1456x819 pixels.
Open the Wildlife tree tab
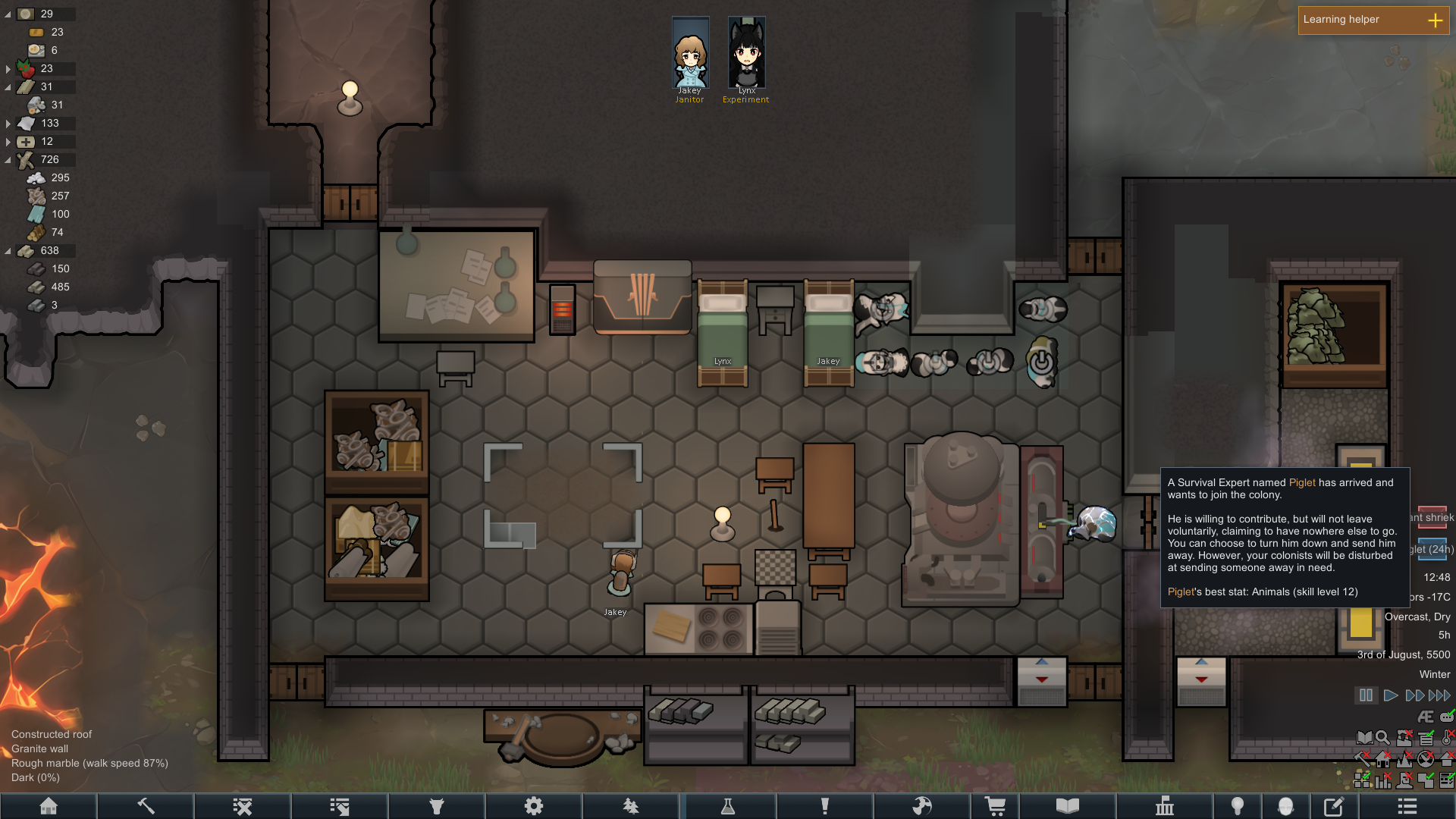coord(631,806)
